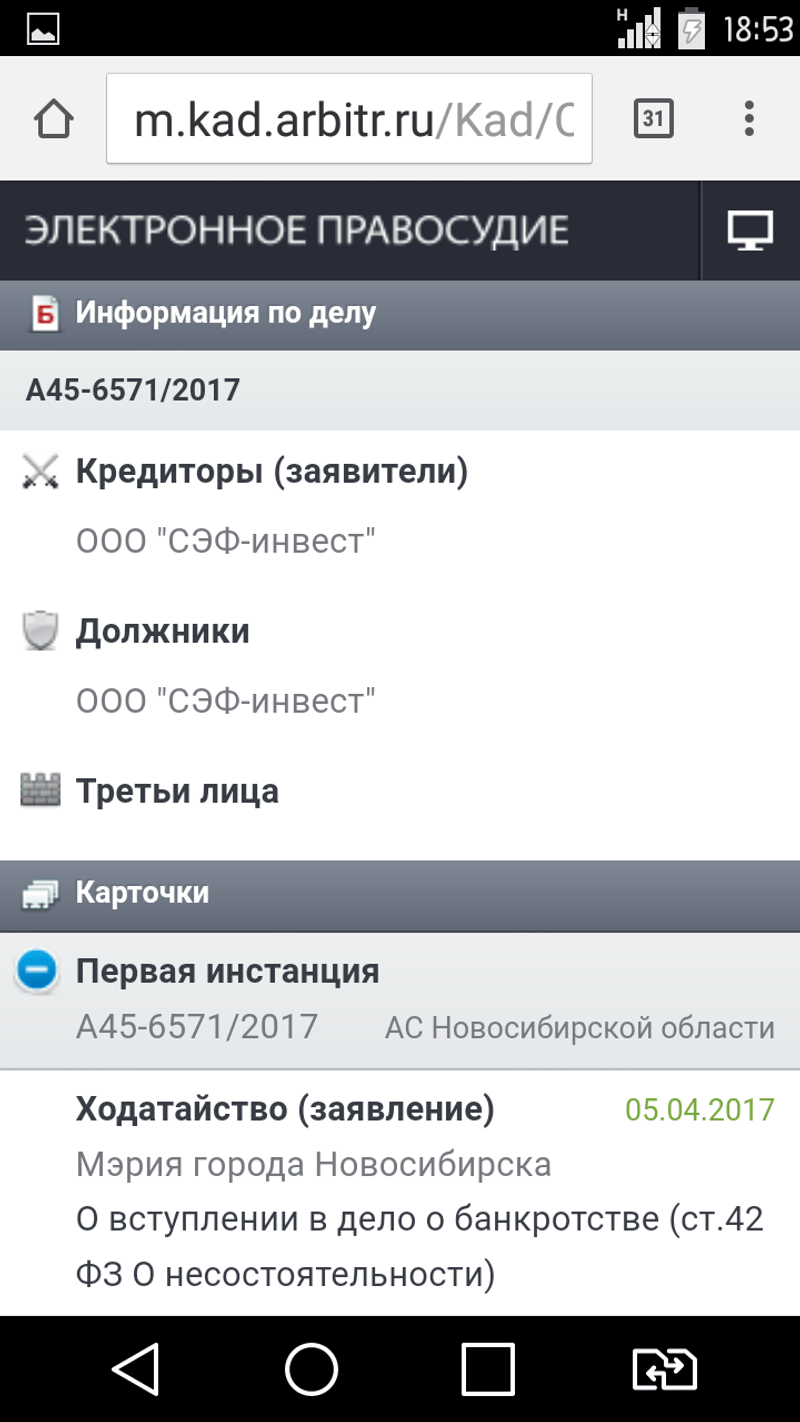Collapse the Первая инстанция section
The height and width of the screenshot is (1422, 800).
(37, 971)
